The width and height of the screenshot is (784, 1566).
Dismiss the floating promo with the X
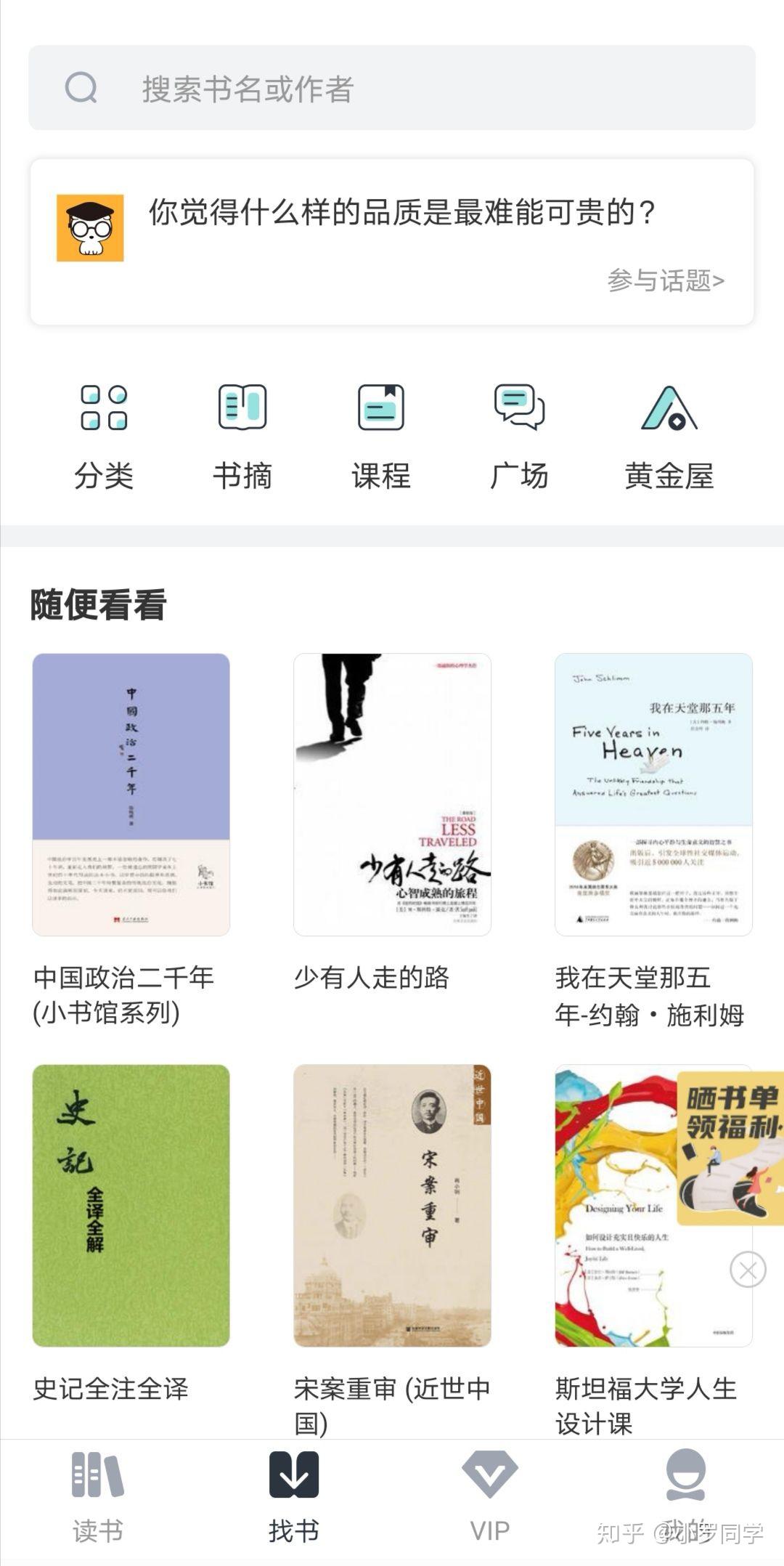coord(748,1270)
